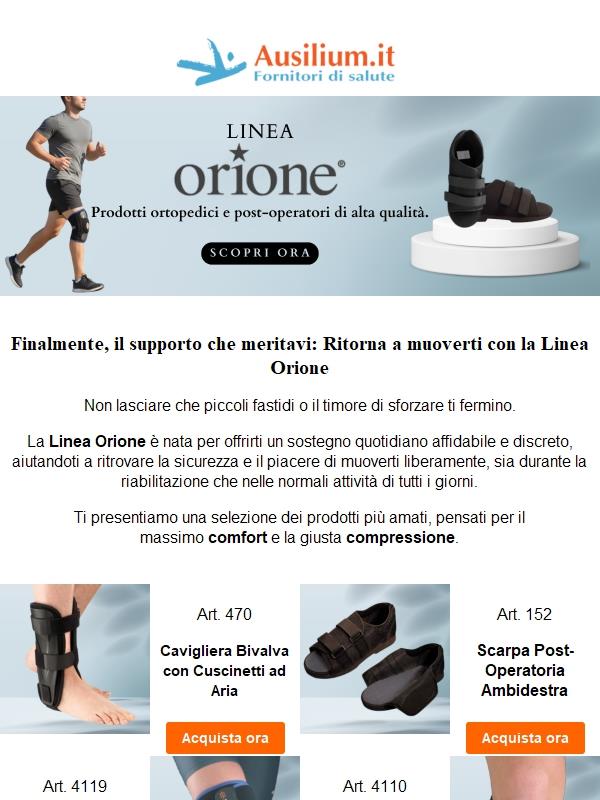Tap Acquista ora for Scarpa Post-Operatoria
This screenshot has width=600, height=800.
(x=525, y=738)
